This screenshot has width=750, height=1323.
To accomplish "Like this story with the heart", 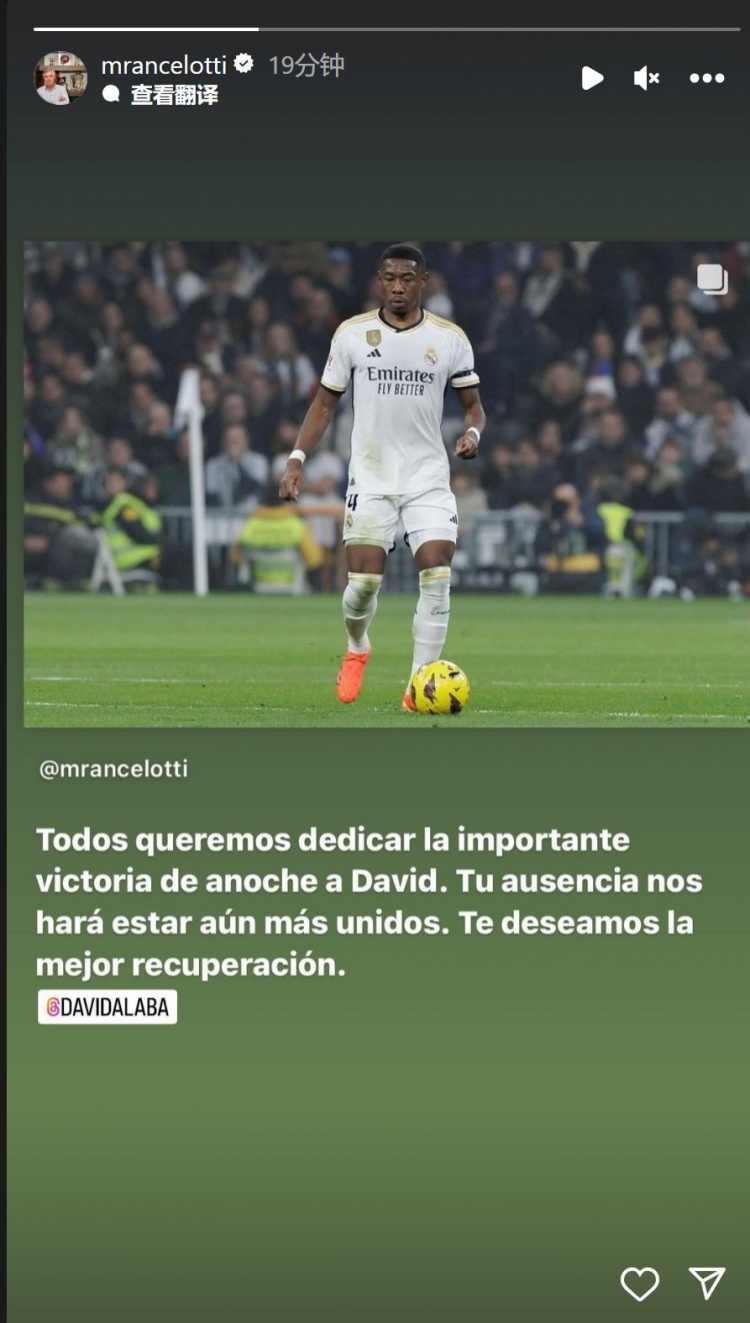I will (x=640, y=1283).
